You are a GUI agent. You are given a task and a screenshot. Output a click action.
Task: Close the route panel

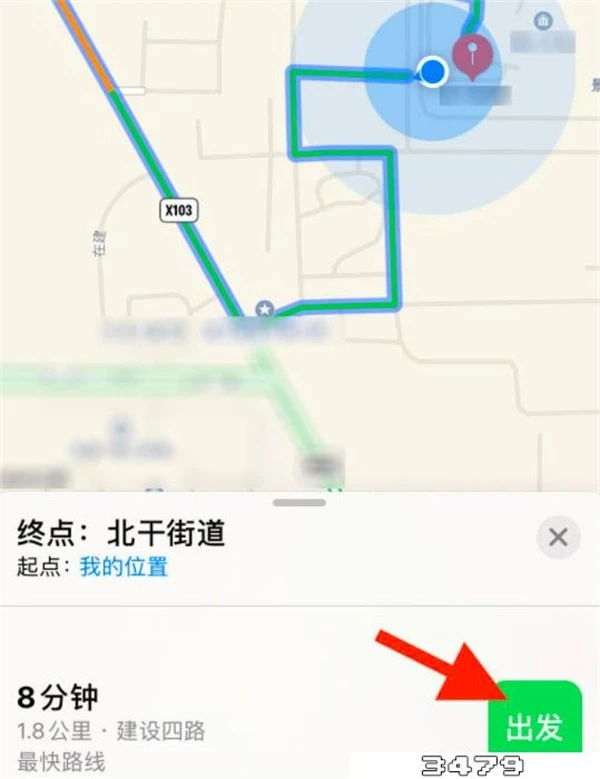558,538
